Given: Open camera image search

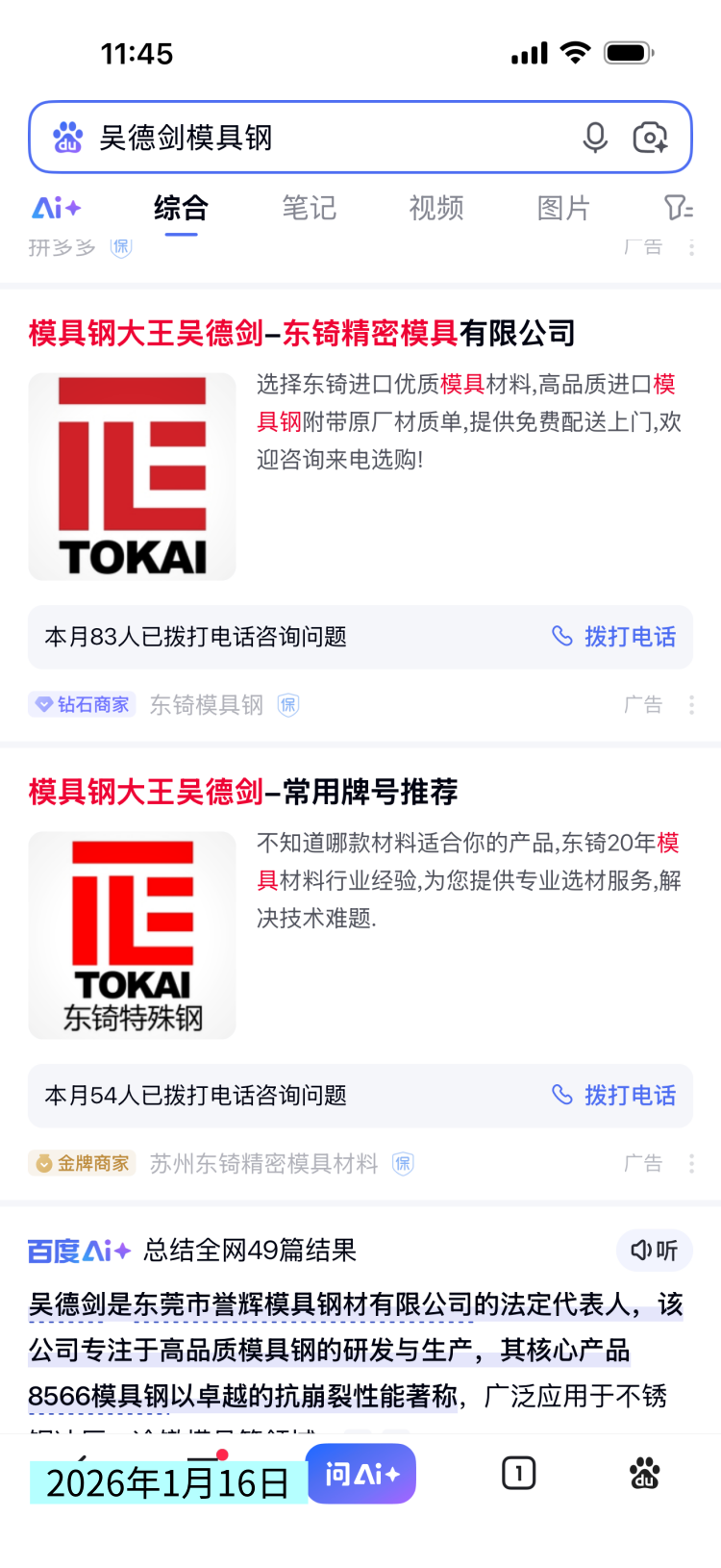Looking at the screenshot, I should point(650,138).
